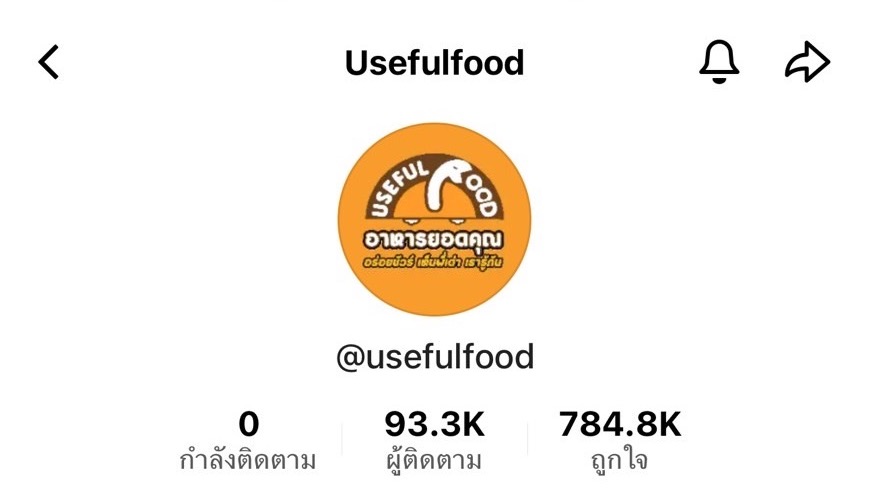Open the 0 following list

tap(248, 440)
